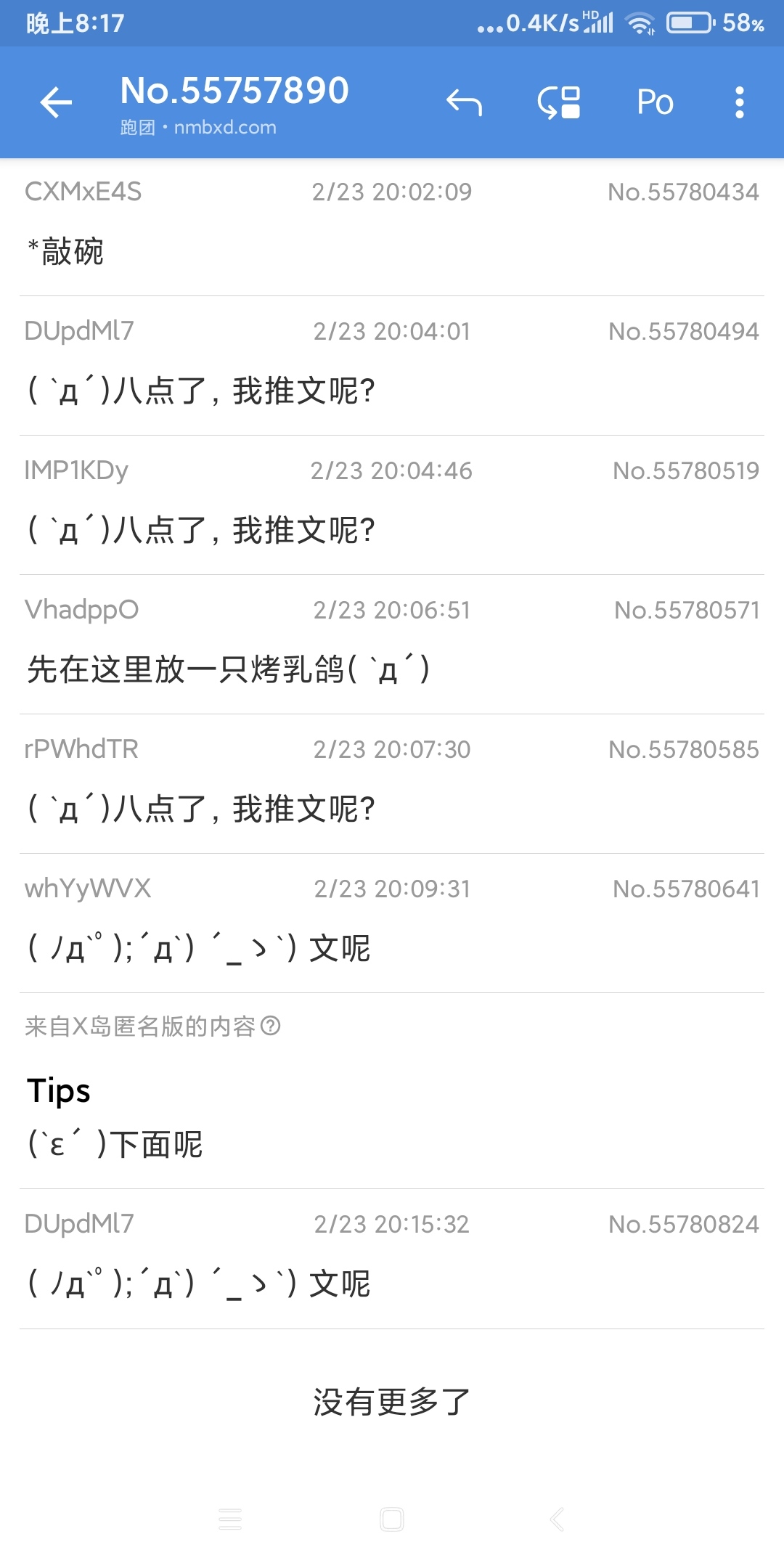Open the jump-to-page icon
The image size is (784, 1563).
pyautogui.click(x=559, y=102)
